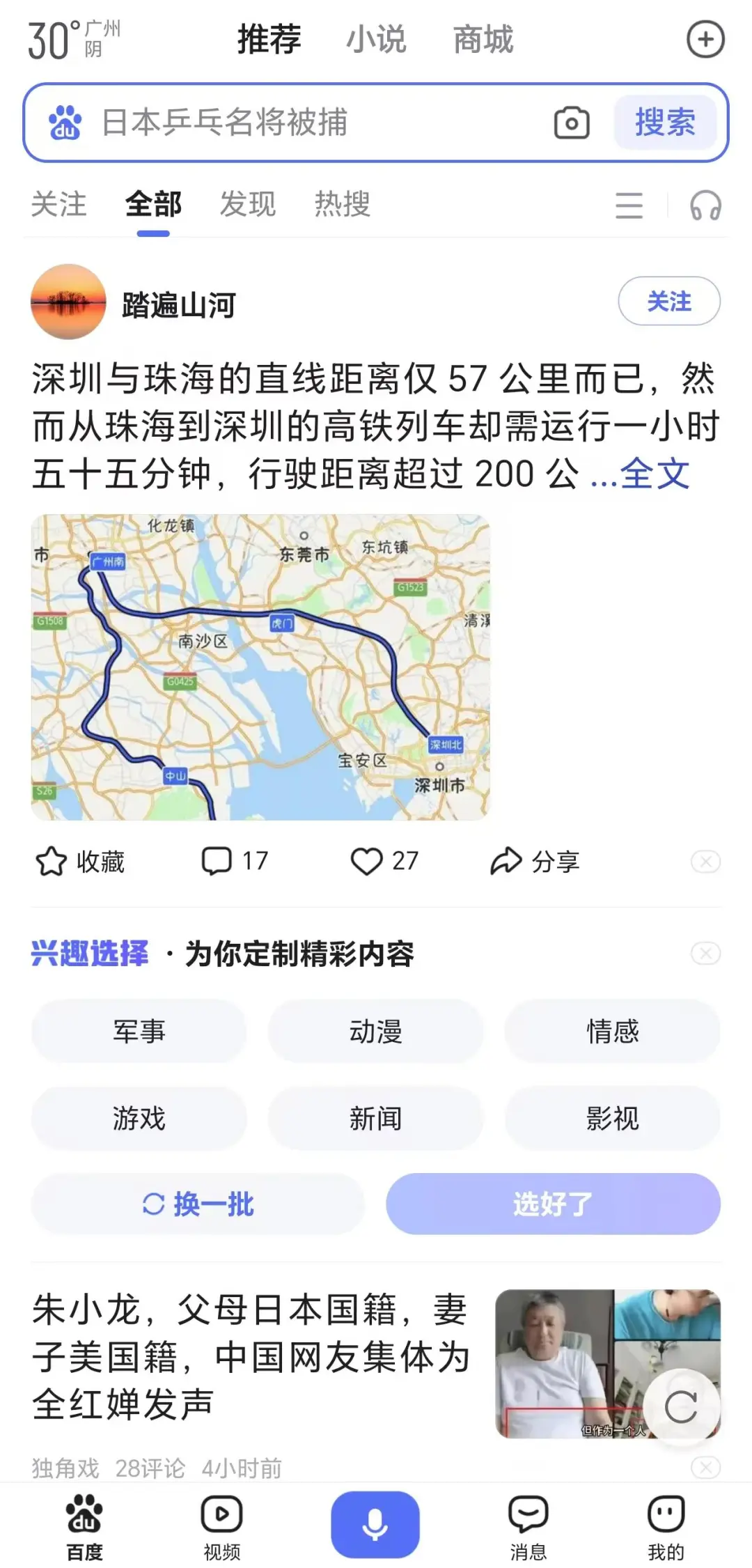Follow the author 踏遍山河
The width and height of the screenshot is (752, 1568).
pyautogui.click(x=668, y=301)
